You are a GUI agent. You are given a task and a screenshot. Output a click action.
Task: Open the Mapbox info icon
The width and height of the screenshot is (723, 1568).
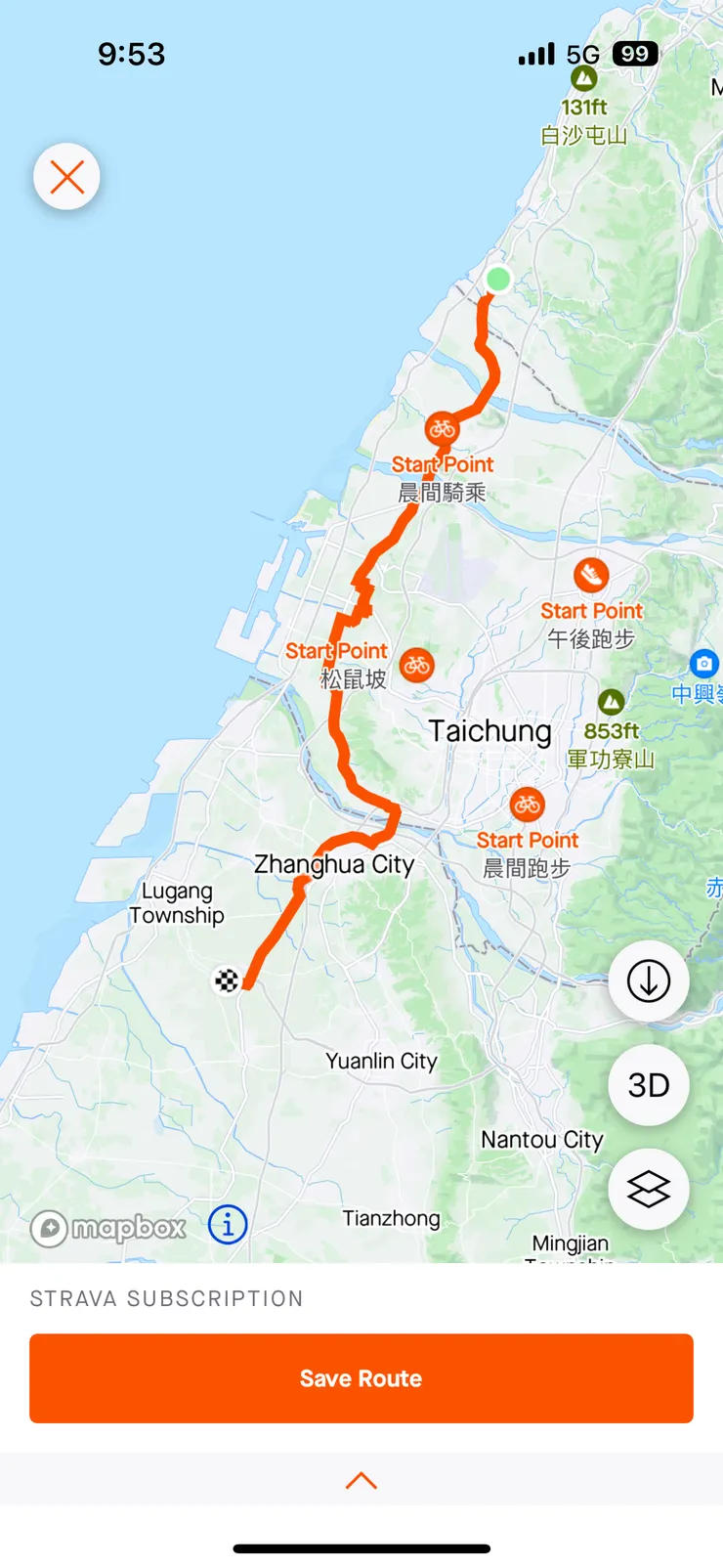(228, 1224)
